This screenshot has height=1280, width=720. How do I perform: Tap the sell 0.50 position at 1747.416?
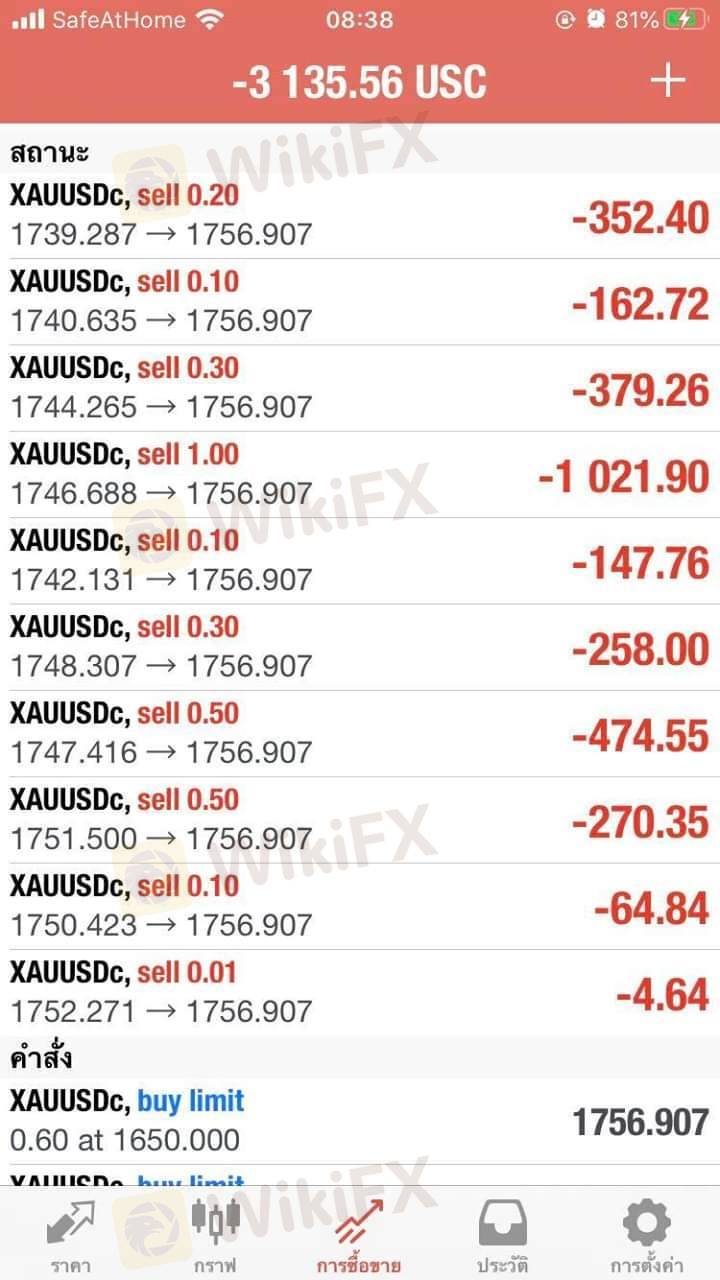360,733
